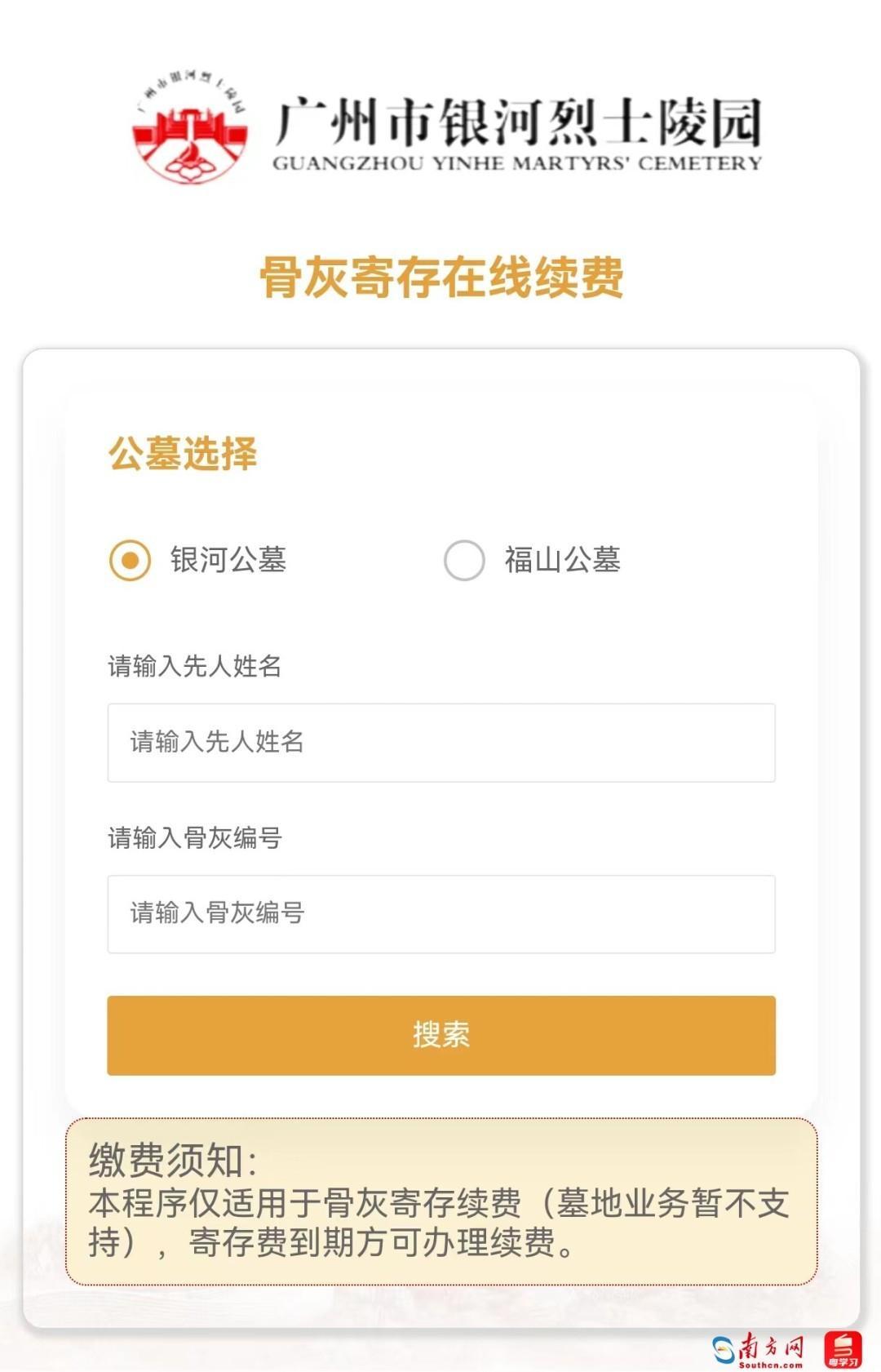The height and width of the screenshot is (1372, 881).
Task: Tap the 请输入骨灰编号 field
Action: point(440,914)
